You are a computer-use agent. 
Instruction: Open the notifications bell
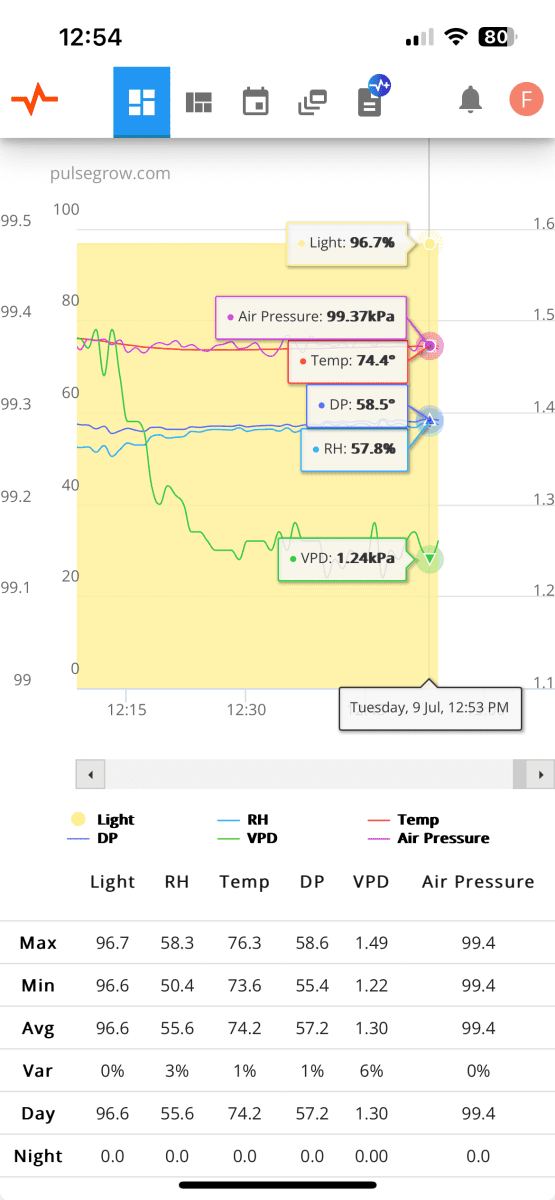coord(470,100)
